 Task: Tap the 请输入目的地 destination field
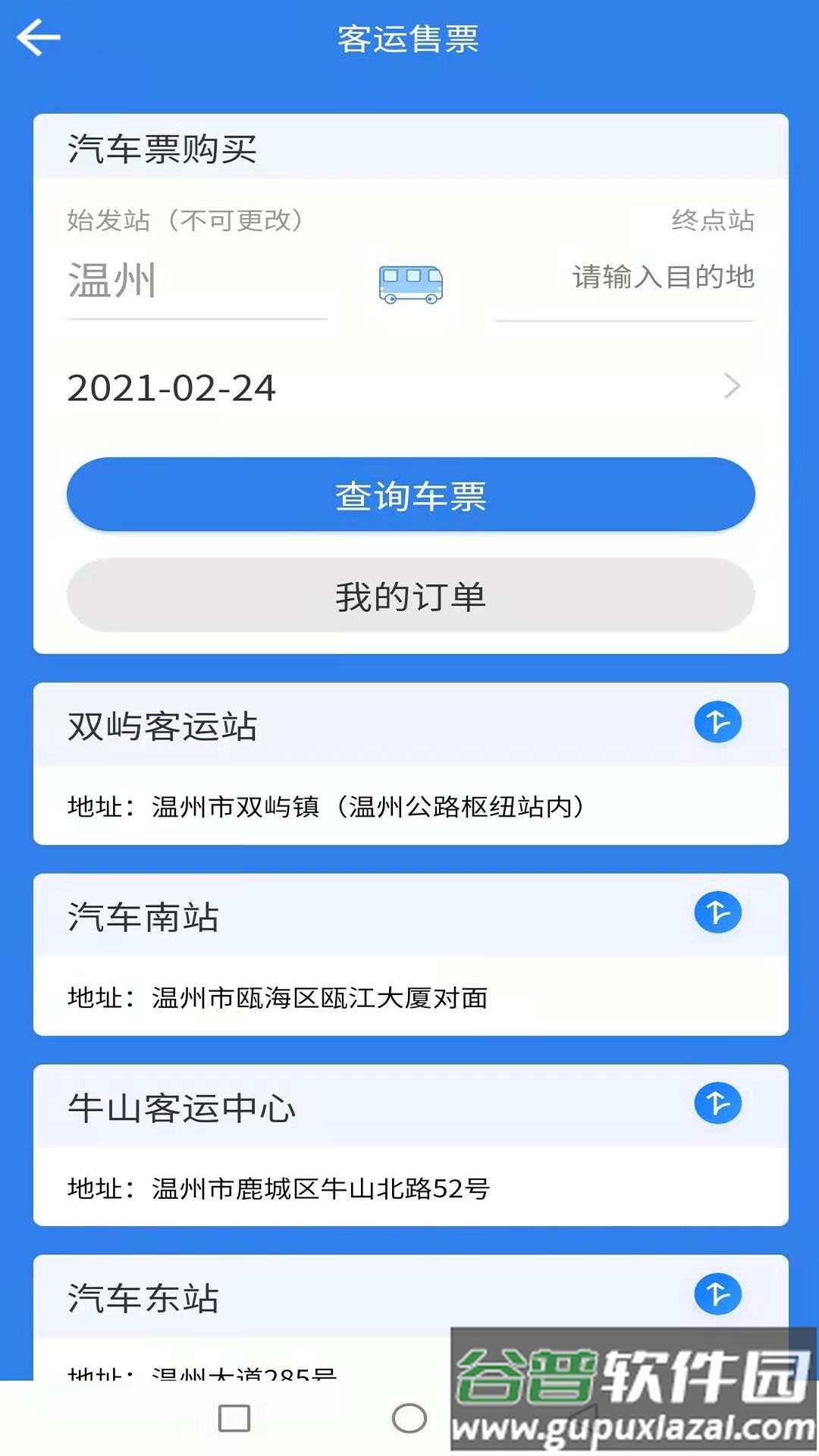click(x=664, y=278)
